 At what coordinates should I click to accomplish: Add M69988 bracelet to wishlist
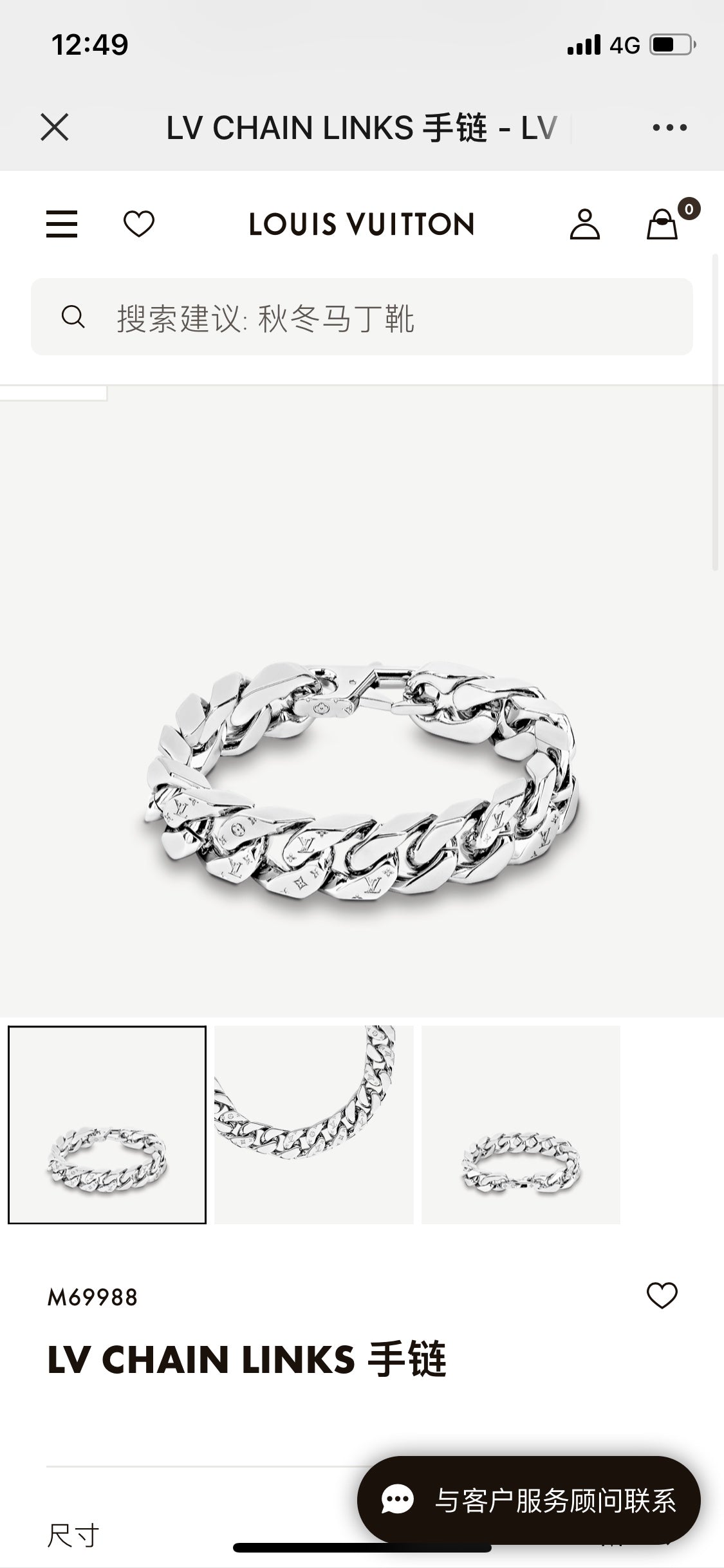[662, 1296]
